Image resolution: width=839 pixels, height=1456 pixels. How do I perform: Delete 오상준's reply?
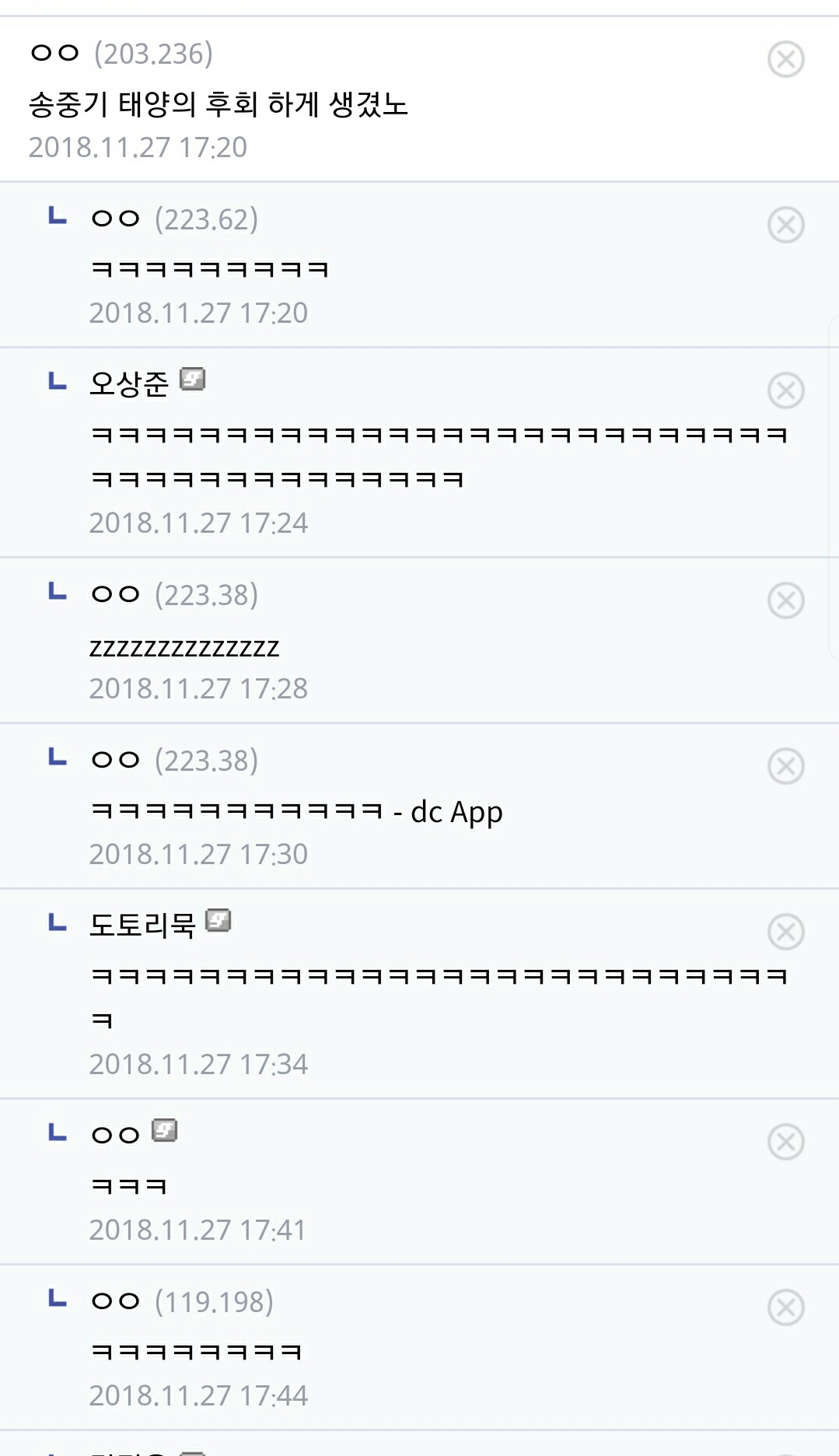coord(785,390)
